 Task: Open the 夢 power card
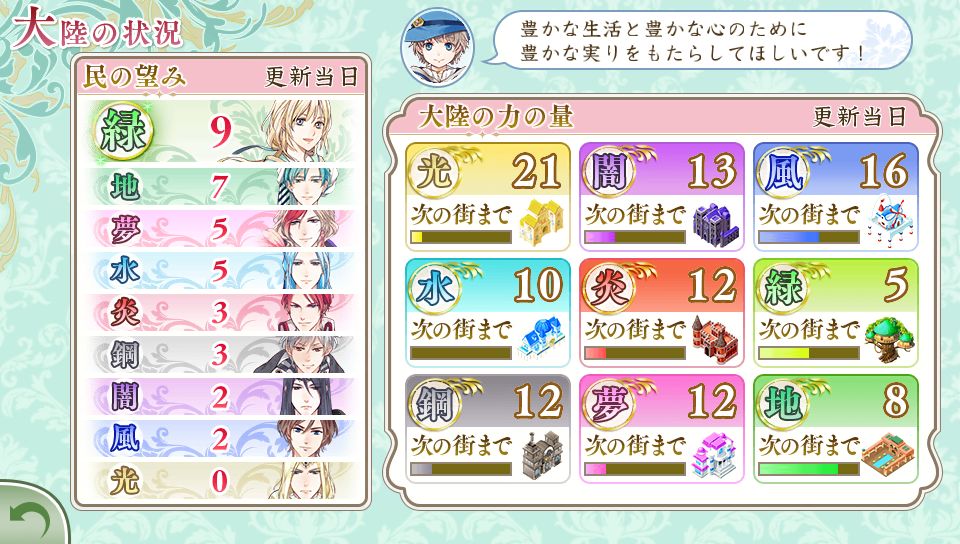tap(662, 428)
